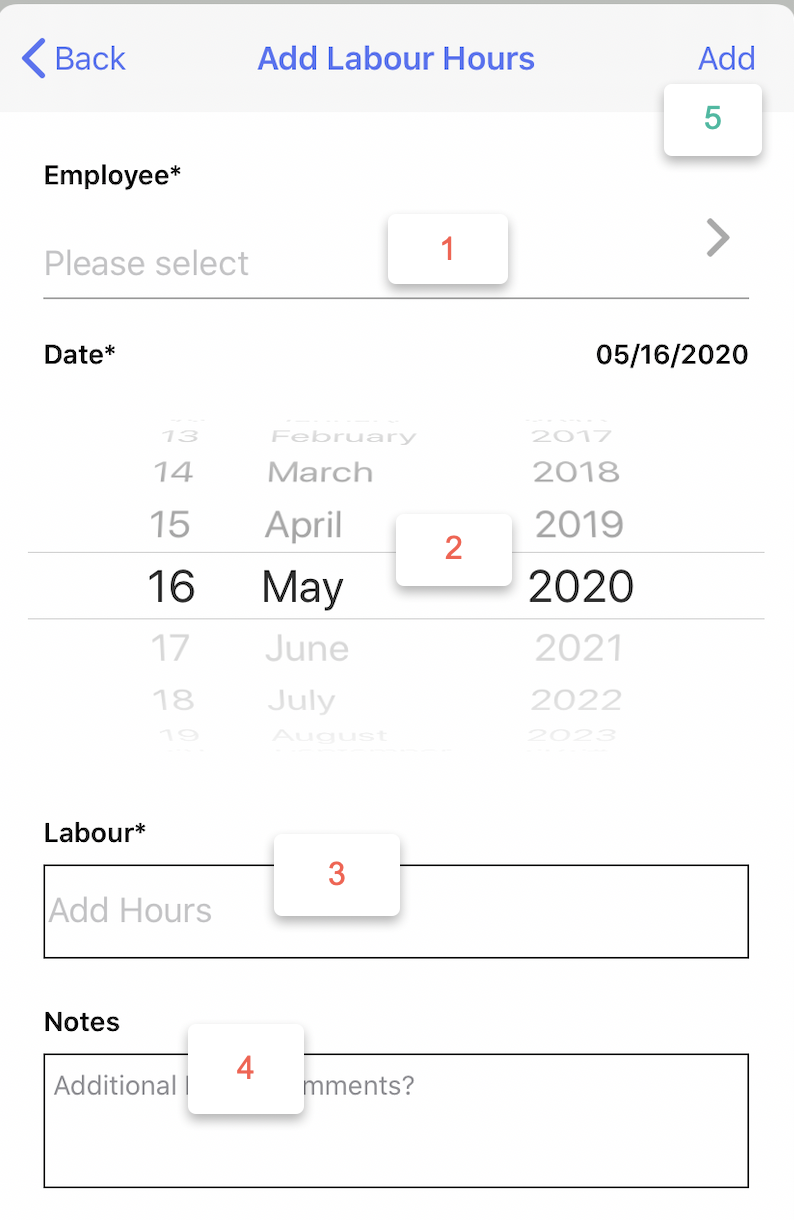The width and height of the screenshot is (794, 1220).
Task: Pick 2019 in the year wheel
Action: (x=579, y=525)
